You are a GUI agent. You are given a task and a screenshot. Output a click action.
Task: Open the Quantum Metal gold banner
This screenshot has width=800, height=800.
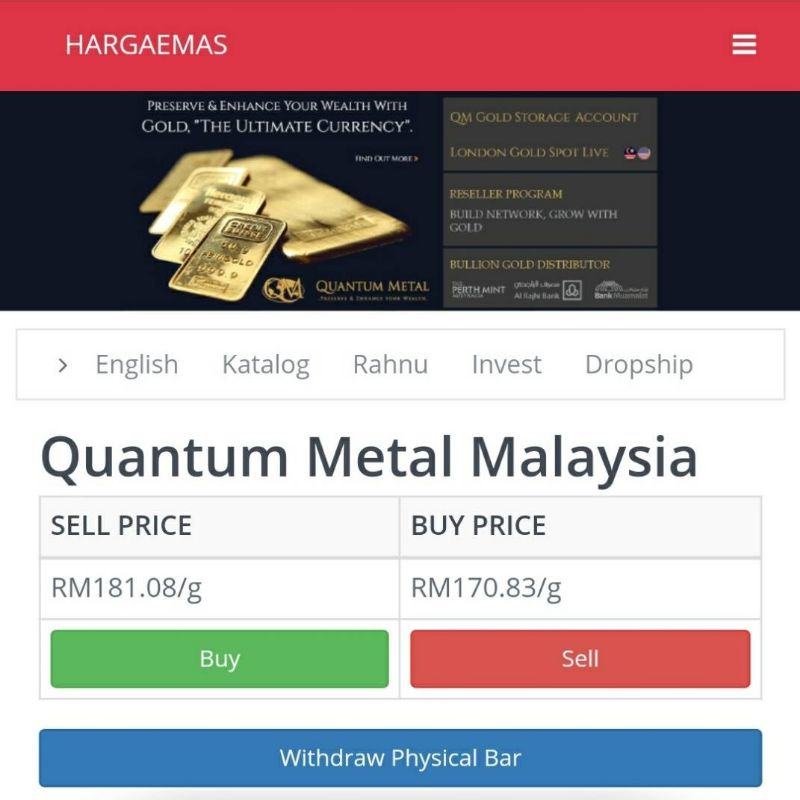(x=400, y=201)
